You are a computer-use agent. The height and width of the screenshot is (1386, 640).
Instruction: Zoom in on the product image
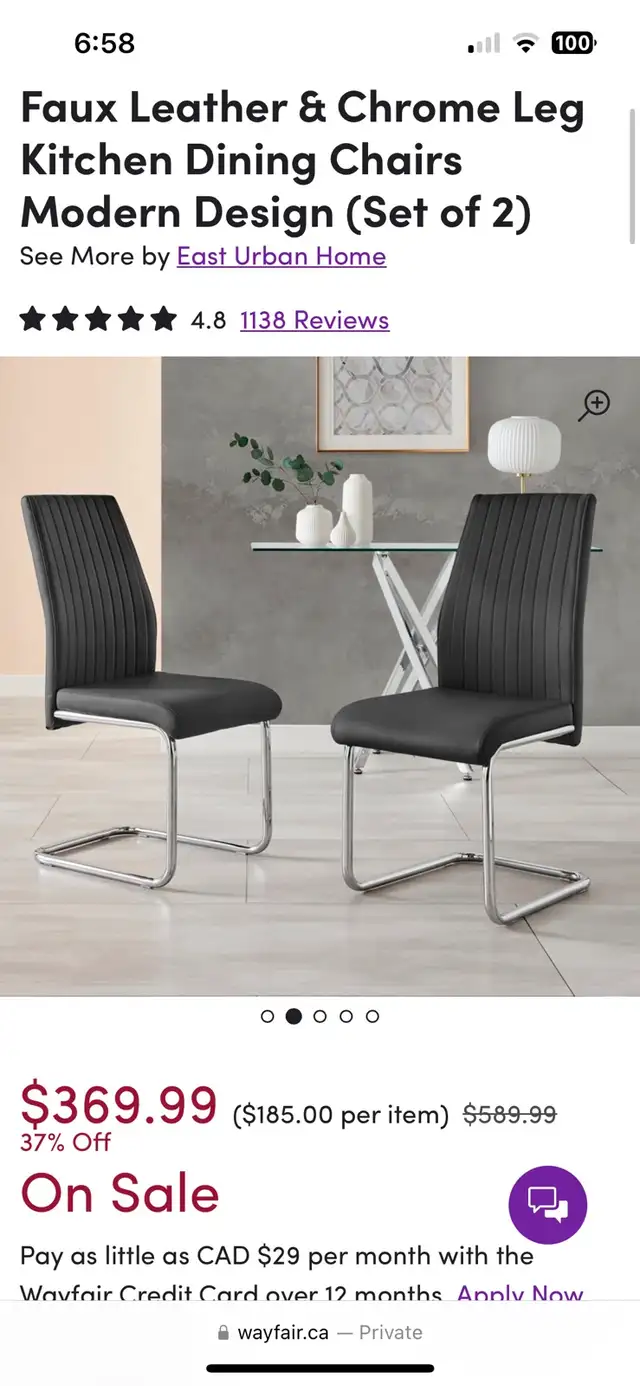coord(595,404)
